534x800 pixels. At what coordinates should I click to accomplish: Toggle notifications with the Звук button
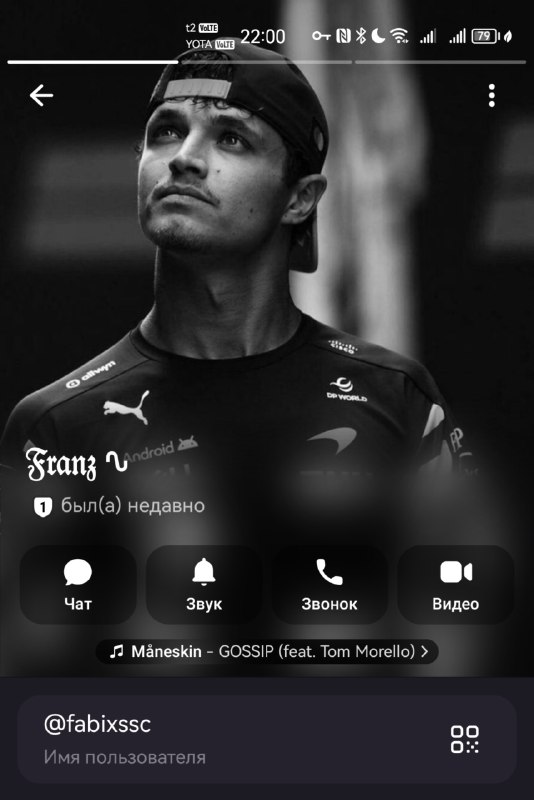point(204,584)
